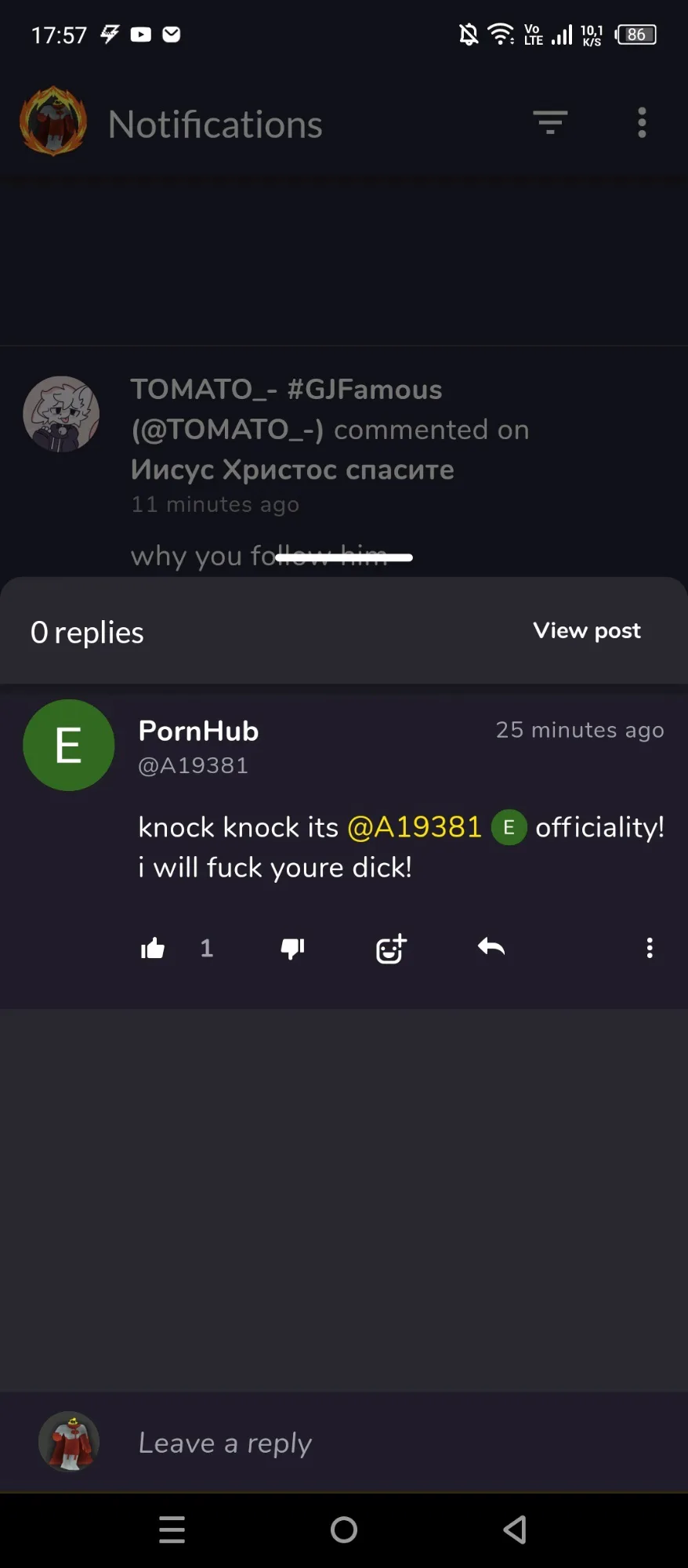The width and height of the screenshot is (688, 1568).
Task: Tap View post
Action: pyautogui.click(x=587, y=631)
